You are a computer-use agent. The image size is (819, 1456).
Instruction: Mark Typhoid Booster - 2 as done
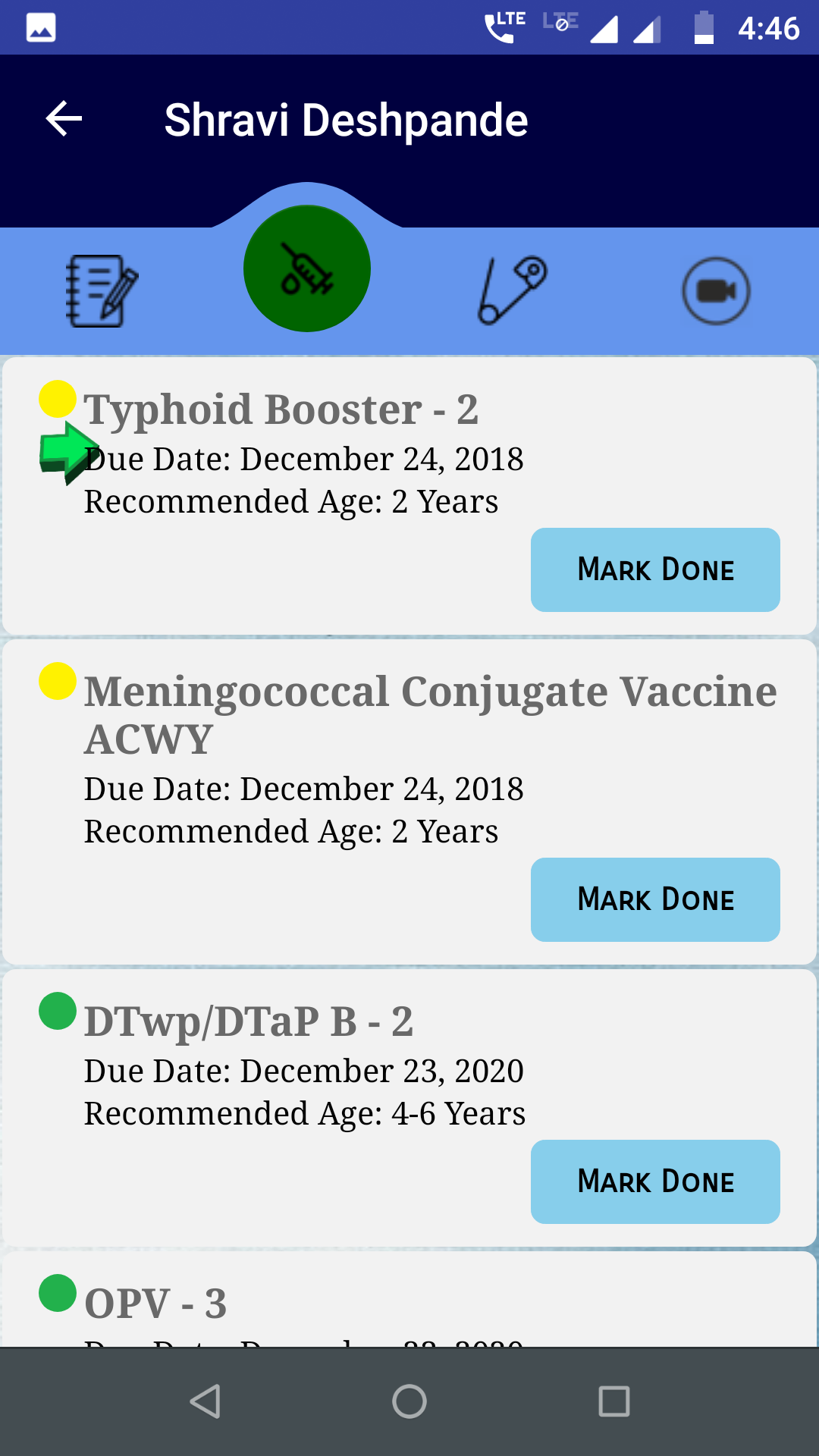point(654,570)
